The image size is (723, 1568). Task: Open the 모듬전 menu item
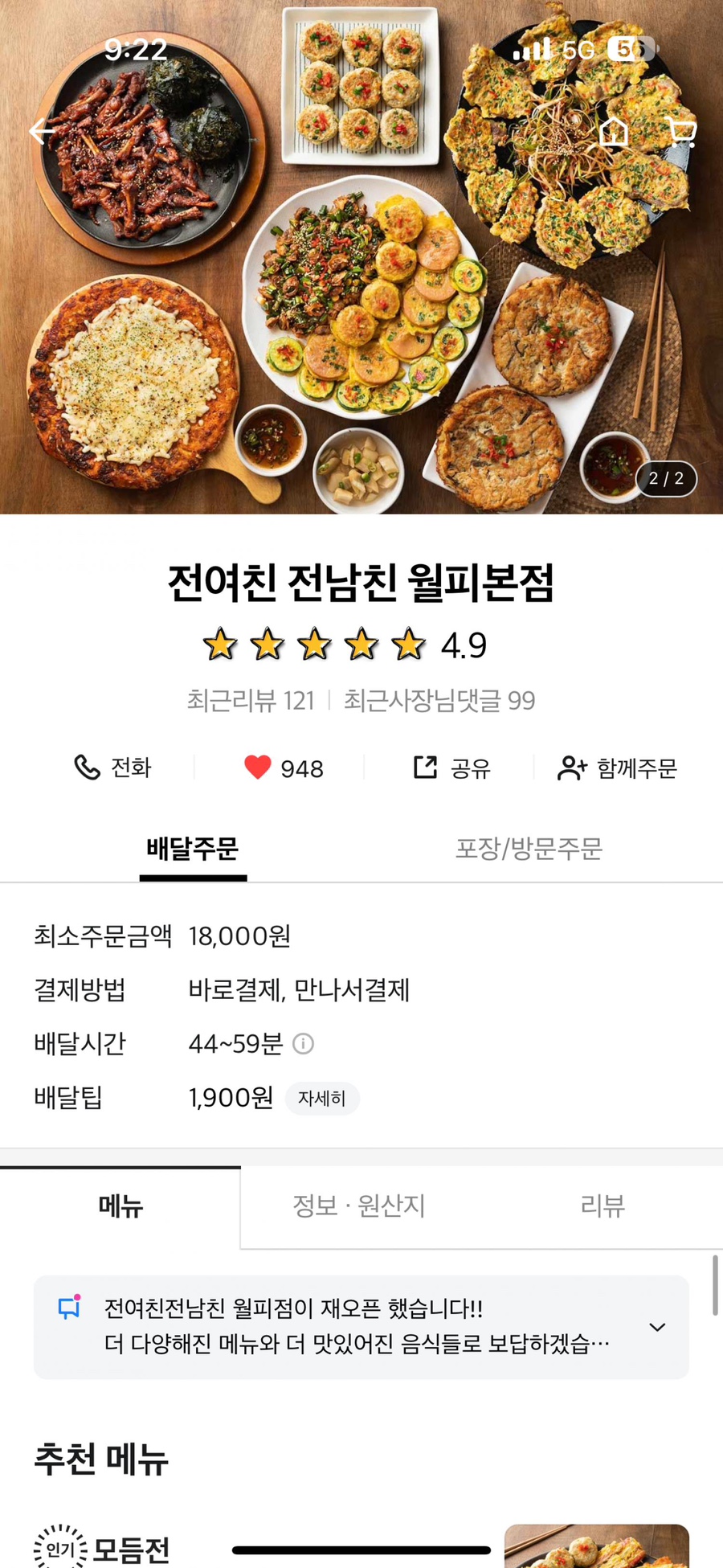[132, 1548]
